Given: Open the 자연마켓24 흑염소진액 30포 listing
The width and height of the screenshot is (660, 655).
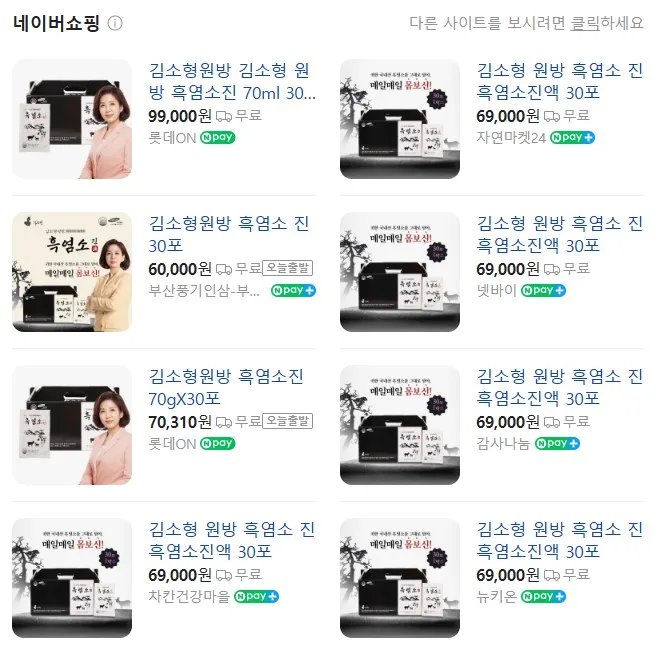Looking at the screenshot, I should coord(559,82).
